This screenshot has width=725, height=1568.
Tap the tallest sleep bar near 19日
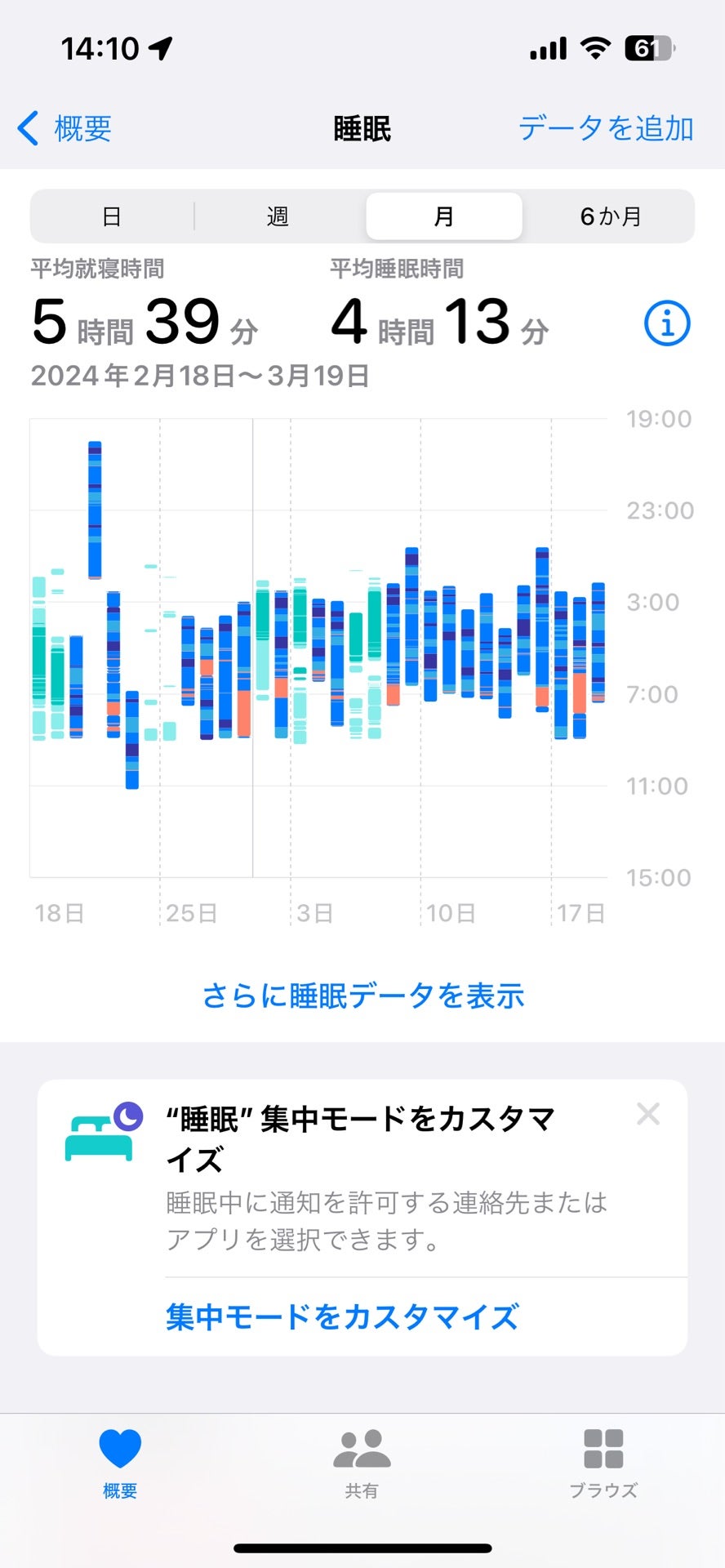coord(96,506)
